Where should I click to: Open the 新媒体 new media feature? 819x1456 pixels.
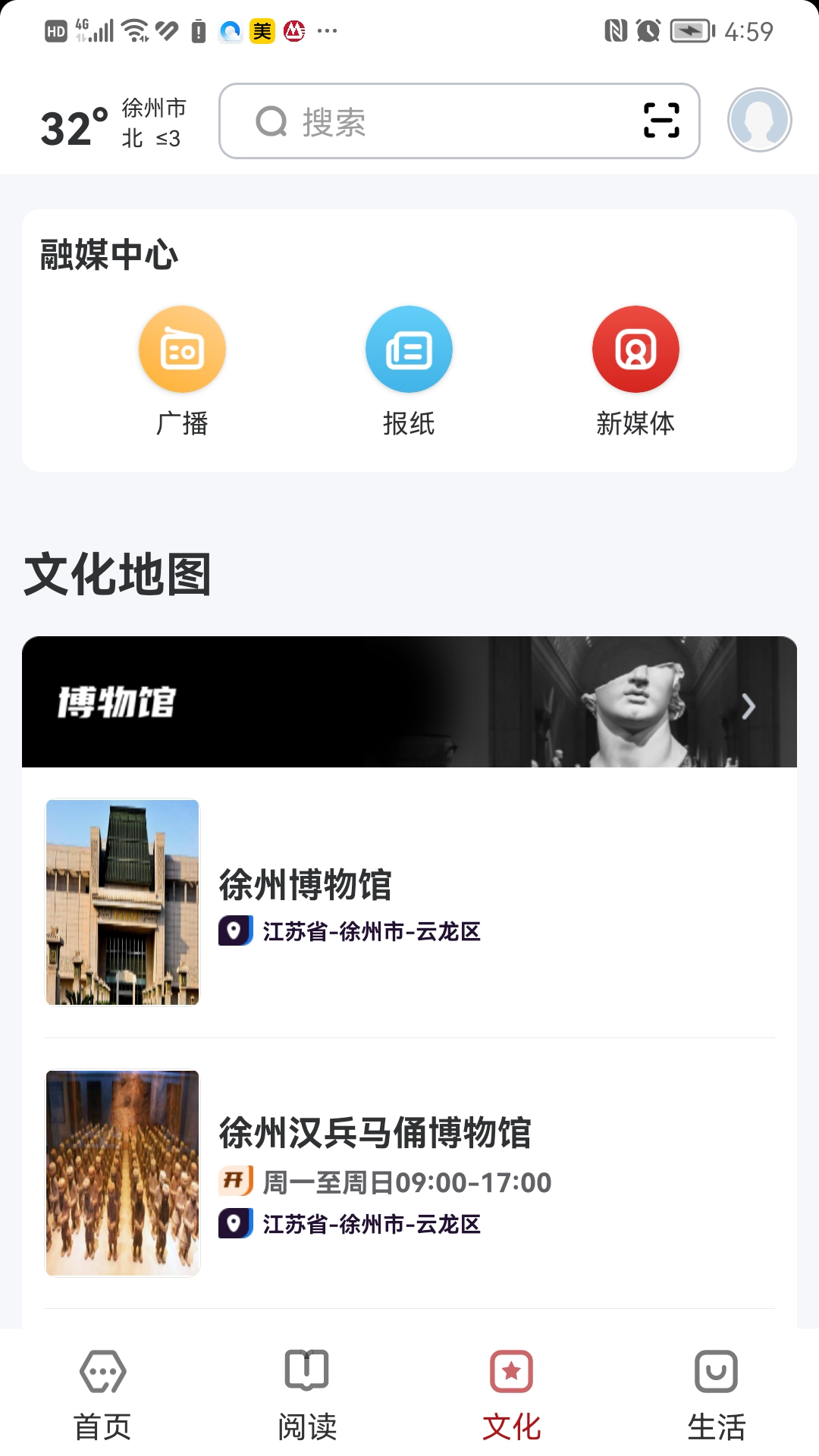[x=636, y=349]
